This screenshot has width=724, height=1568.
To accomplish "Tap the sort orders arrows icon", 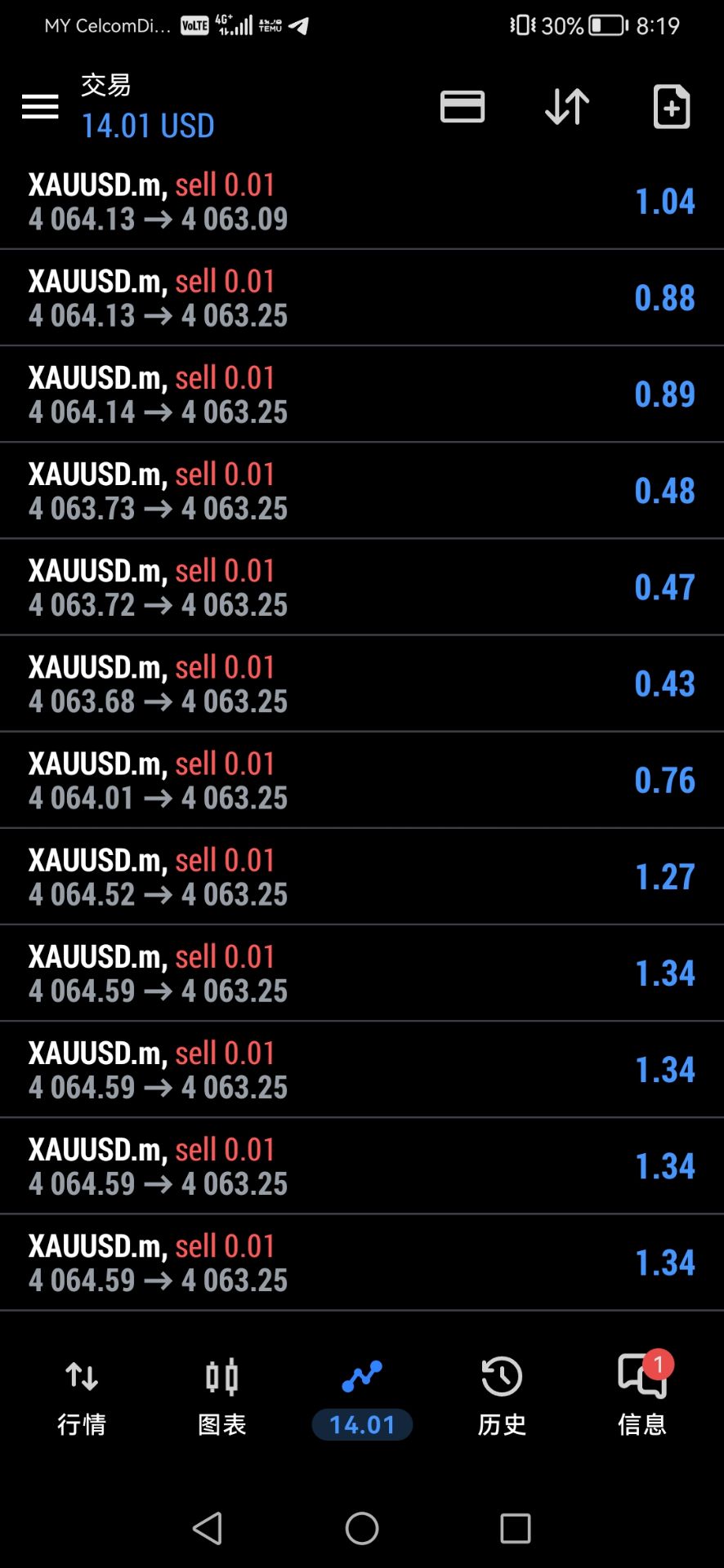I will point(567,106).
